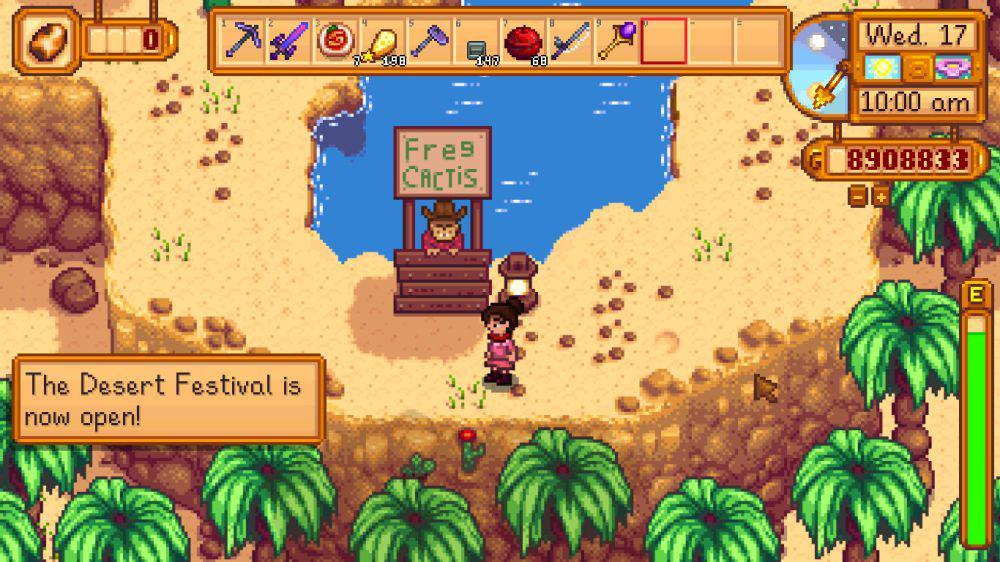Screen dimensions: 1000x562
Task: Select the pickaxe in the toolbar
Action: [241, 41]
